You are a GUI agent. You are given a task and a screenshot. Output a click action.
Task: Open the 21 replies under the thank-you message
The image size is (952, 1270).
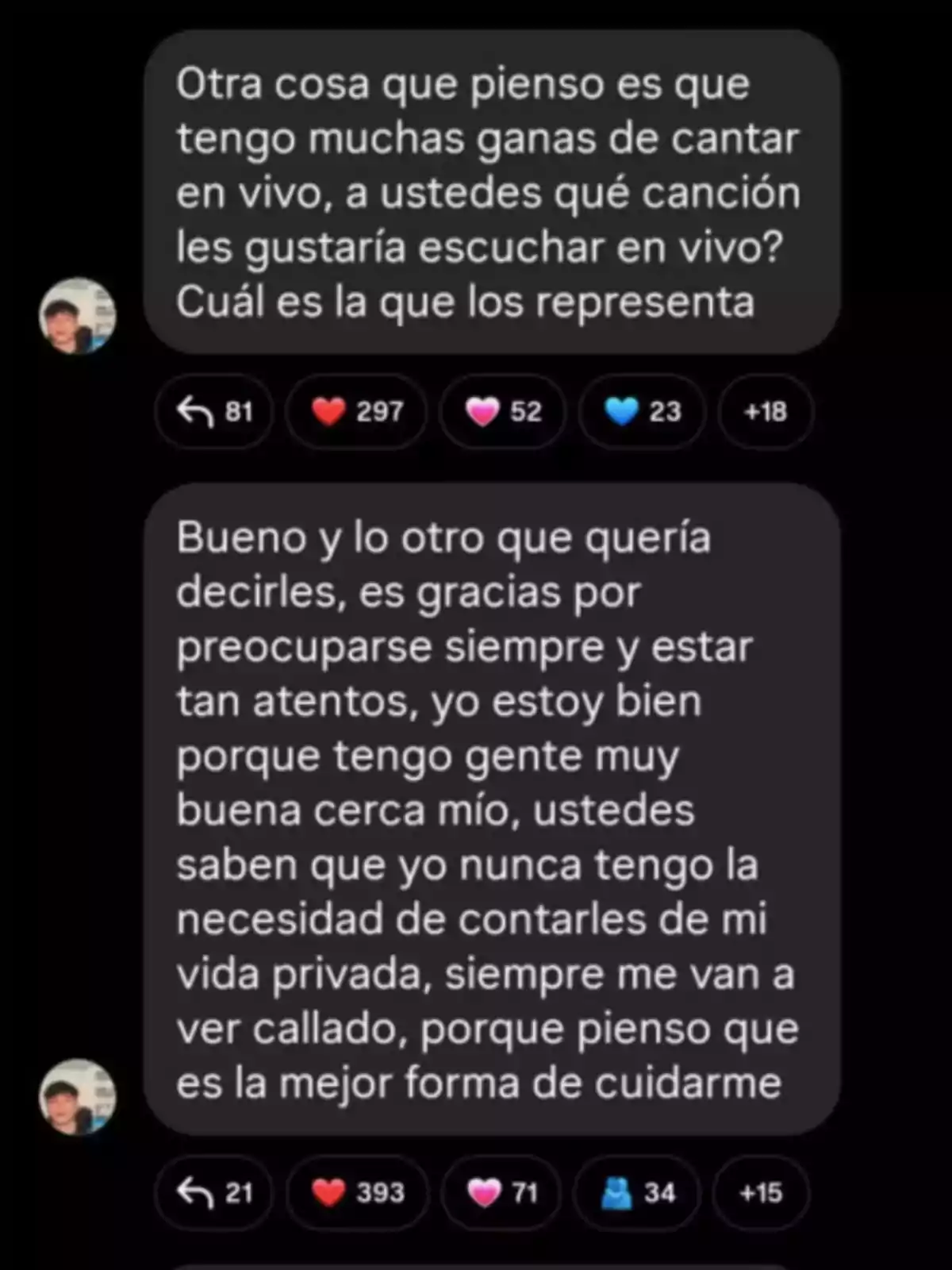[214, 1193]
